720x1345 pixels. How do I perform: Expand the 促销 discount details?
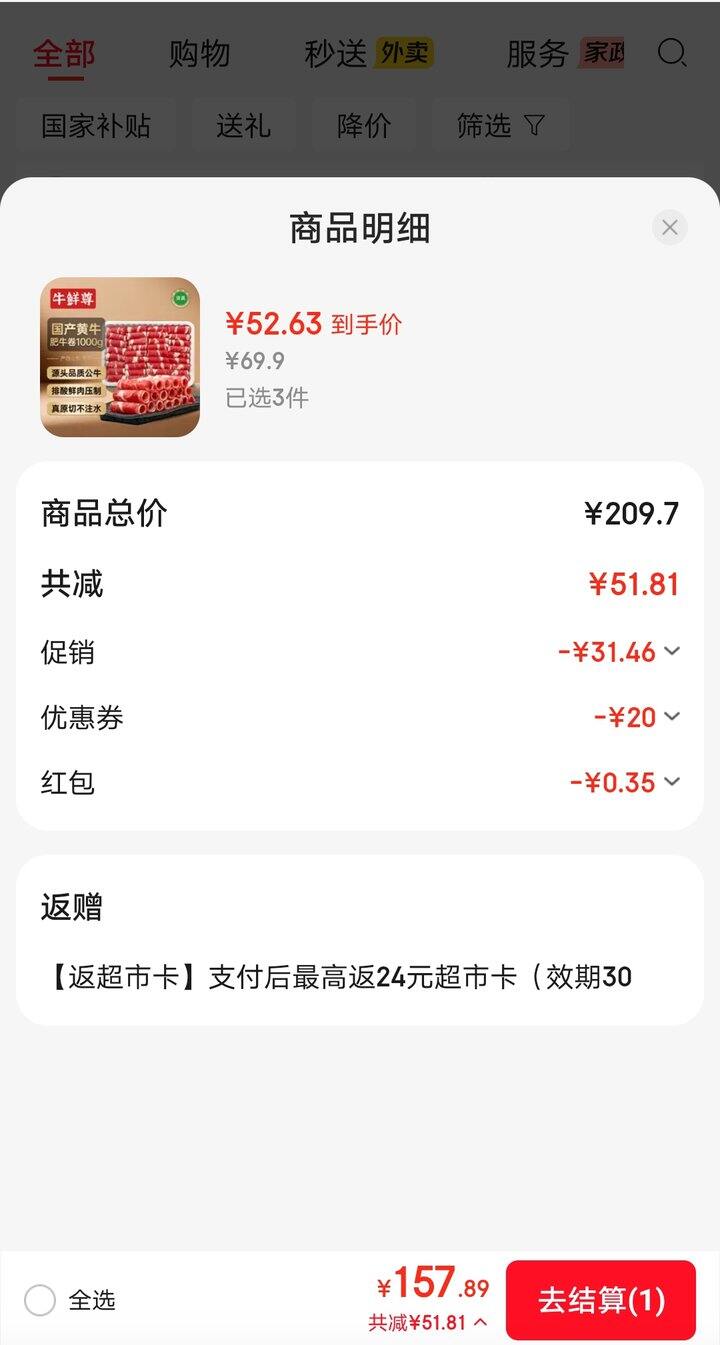pos(672,652)
